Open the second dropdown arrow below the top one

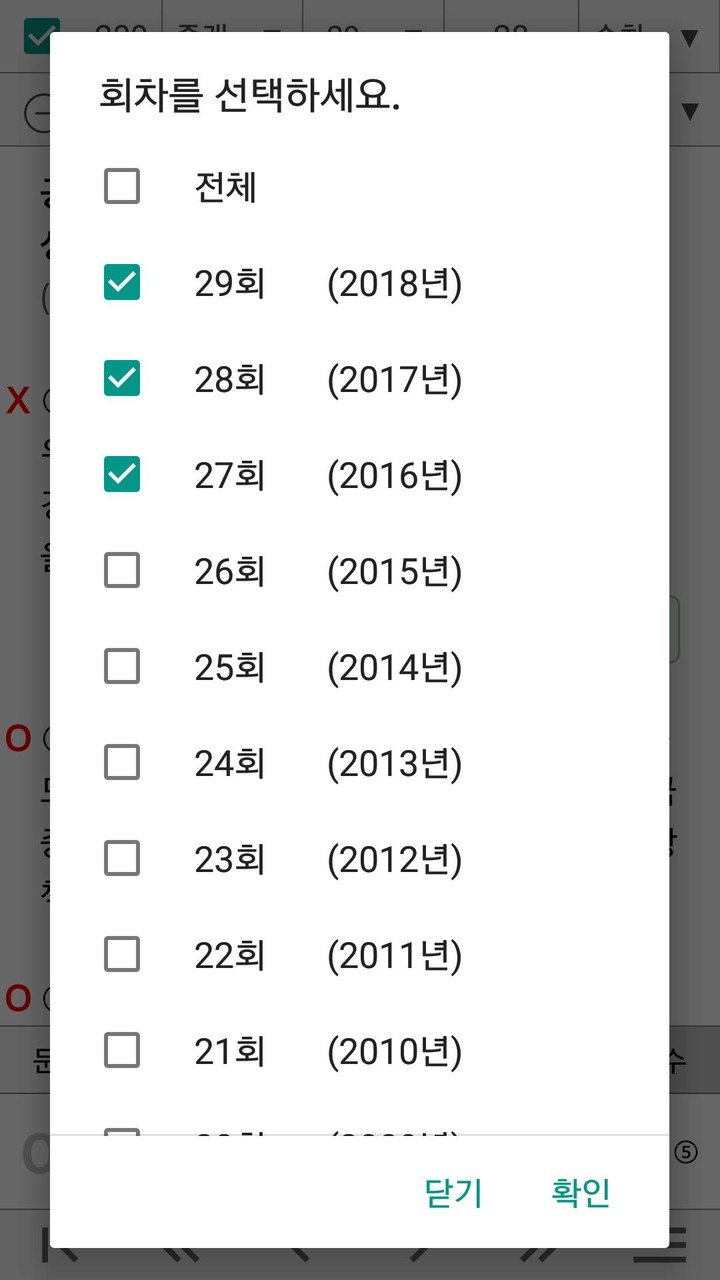tap(690, 112)
